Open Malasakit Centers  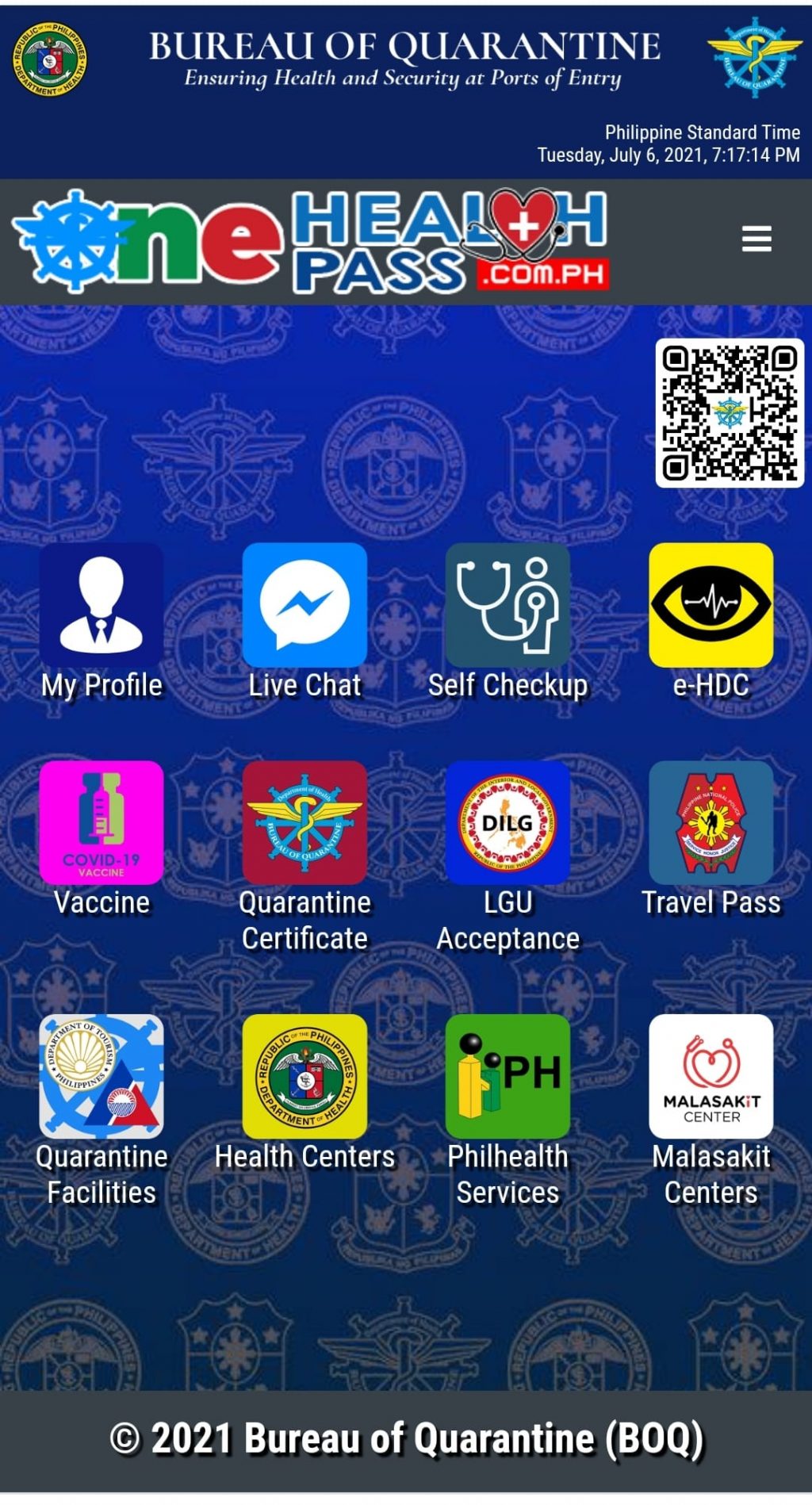coord(710,1077)
